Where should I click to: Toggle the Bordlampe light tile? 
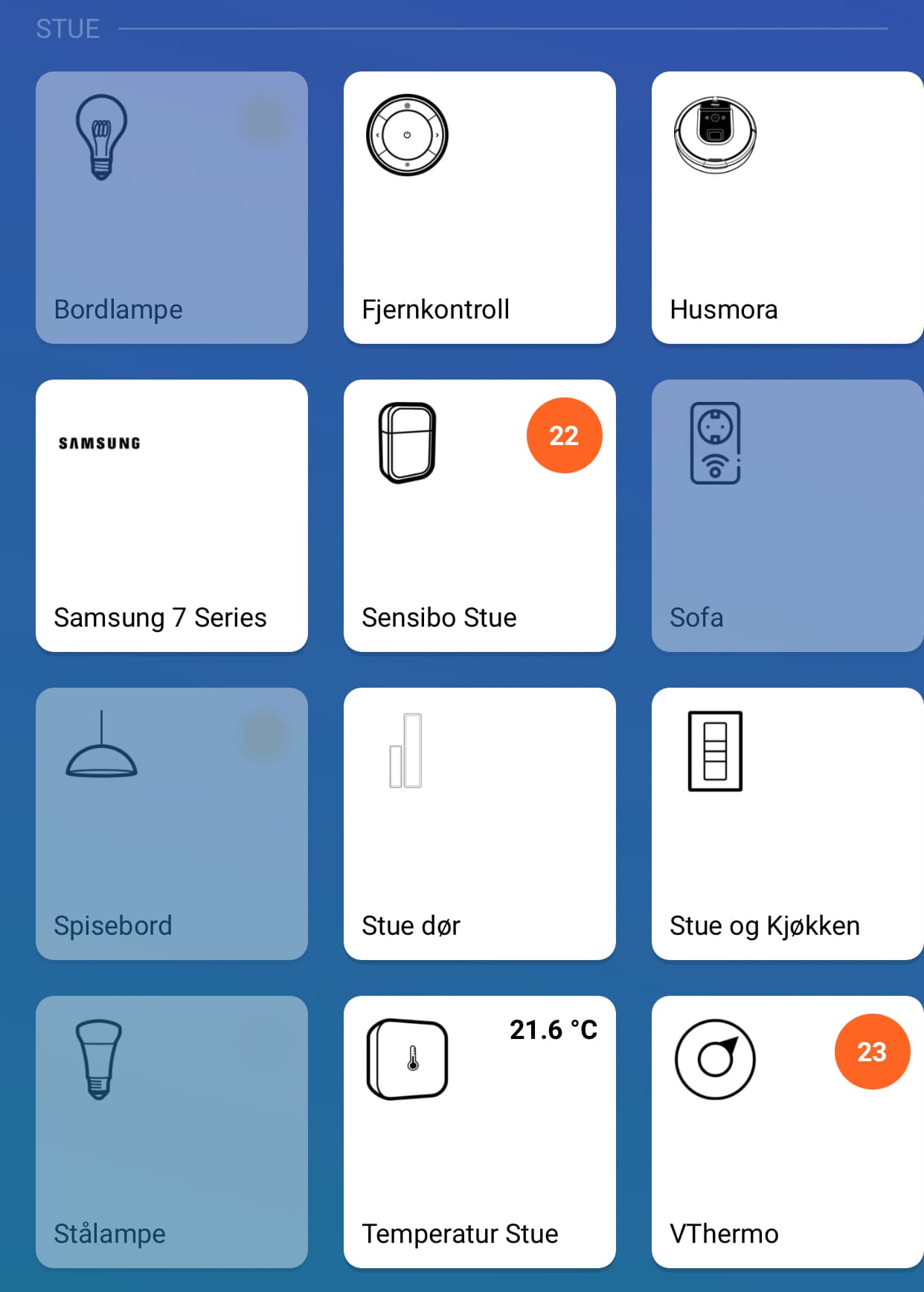pos(171,208)
